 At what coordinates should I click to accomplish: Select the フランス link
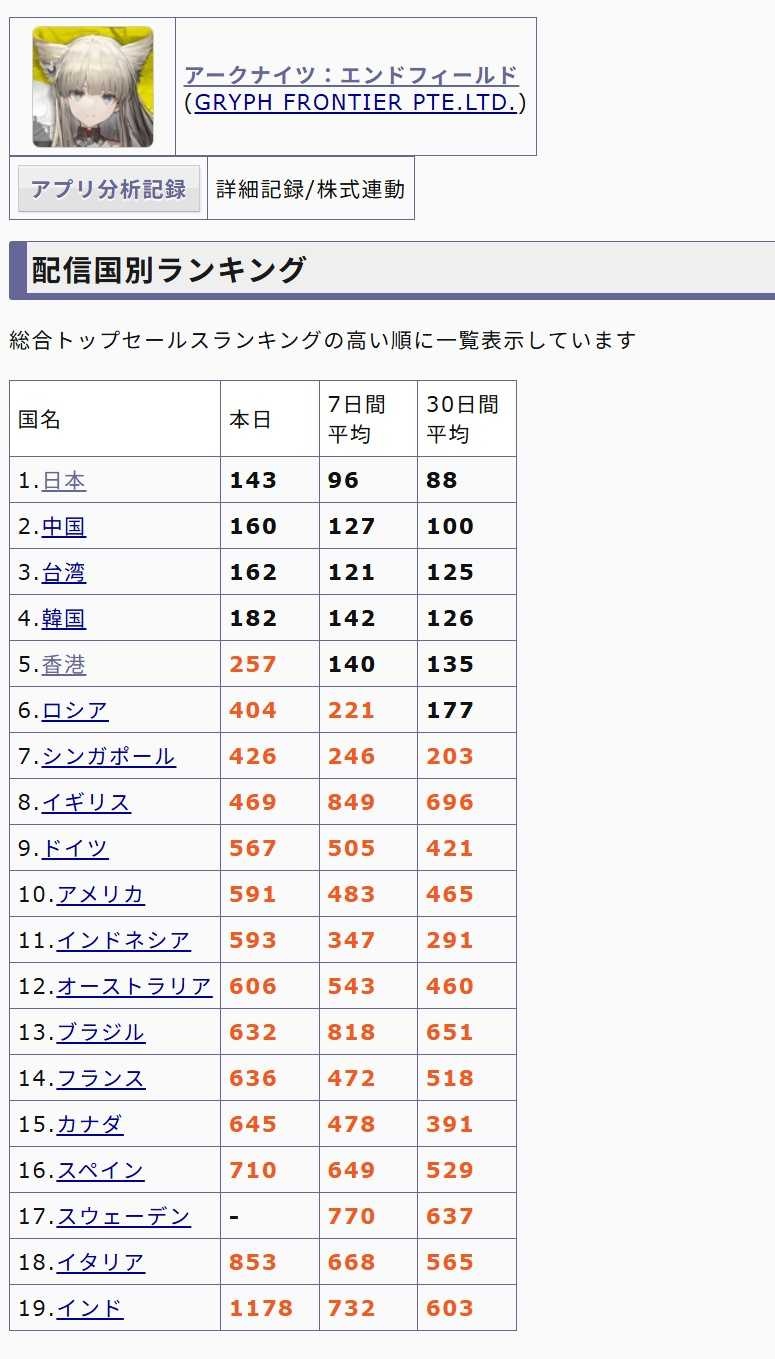pos(101,1079)
